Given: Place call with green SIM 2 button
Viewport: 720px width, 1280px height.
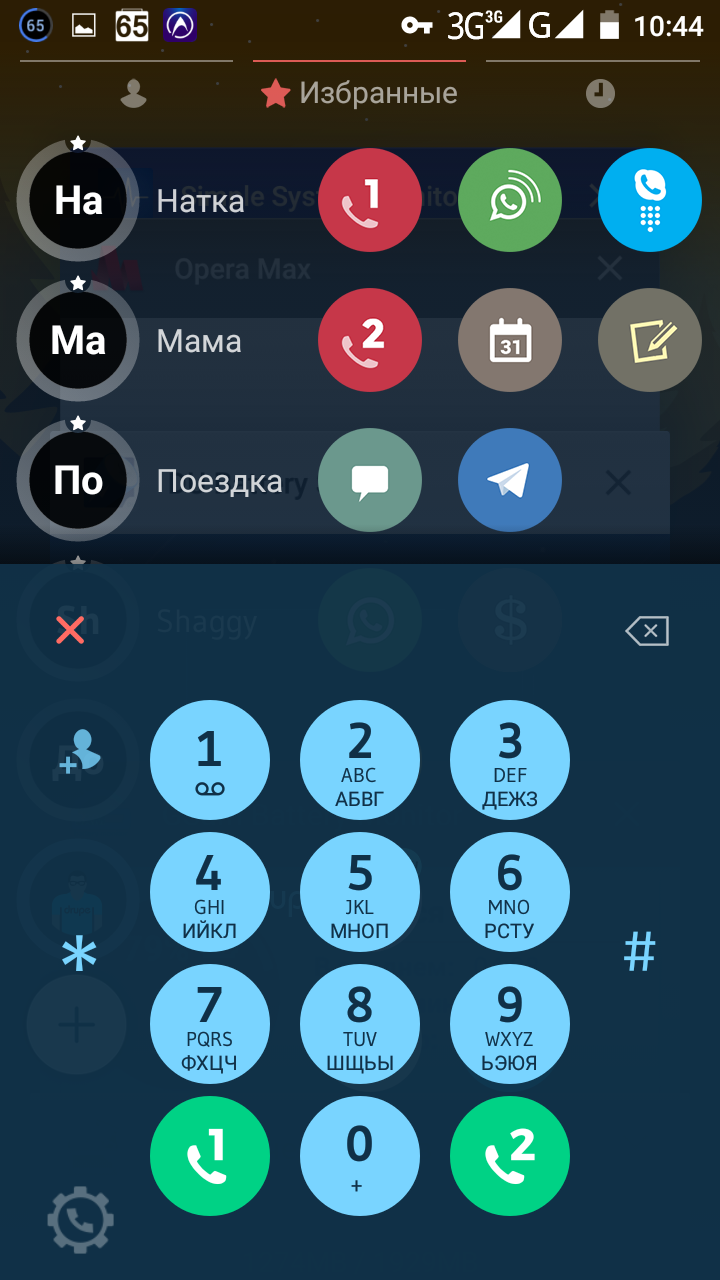Looking at the screenshot, I should click(x=510, y=1156).
